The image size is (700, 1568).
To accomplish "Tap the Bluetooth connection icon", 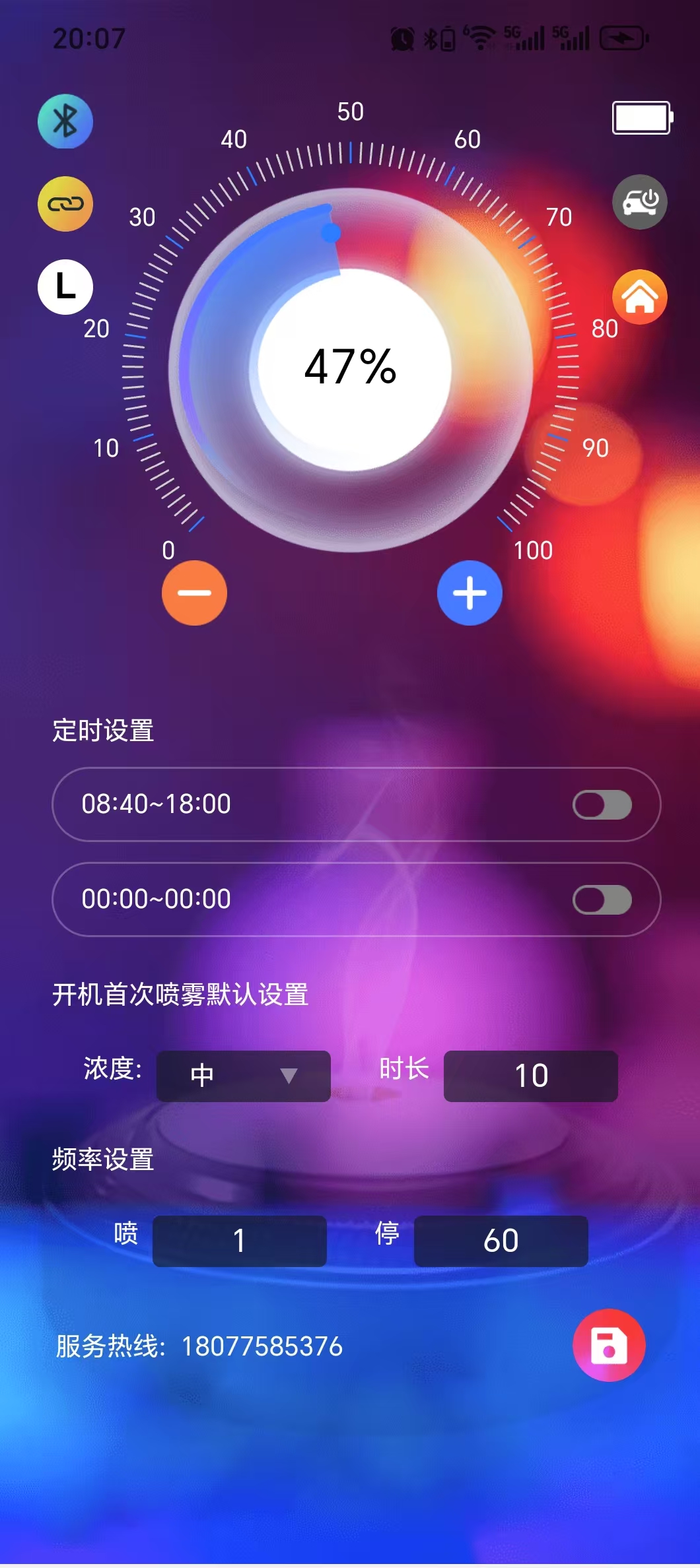I will coord(65,121).
